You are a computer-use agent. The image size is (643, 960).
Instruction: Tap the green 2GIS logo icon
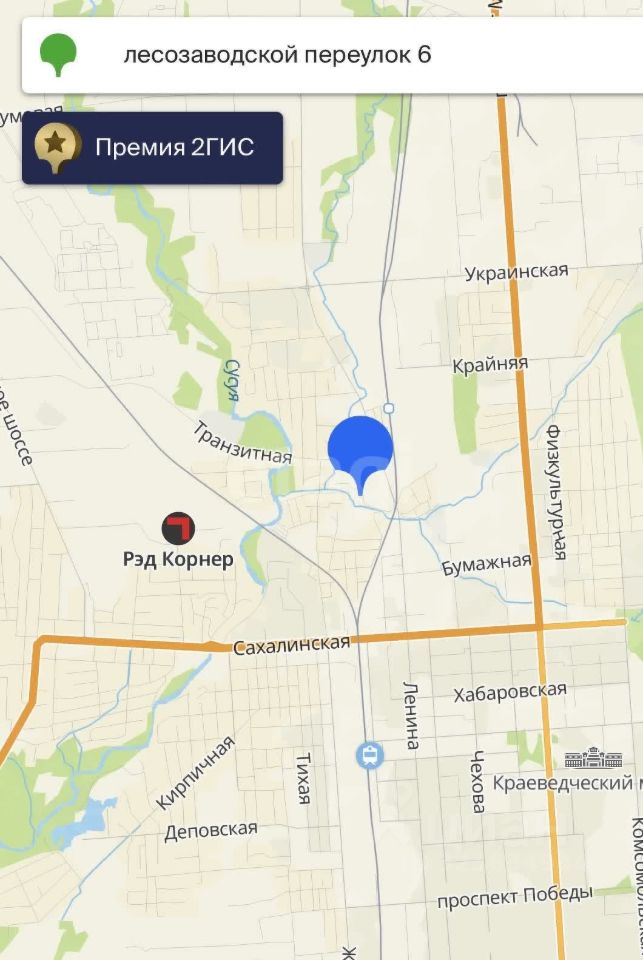pos(56,54)
